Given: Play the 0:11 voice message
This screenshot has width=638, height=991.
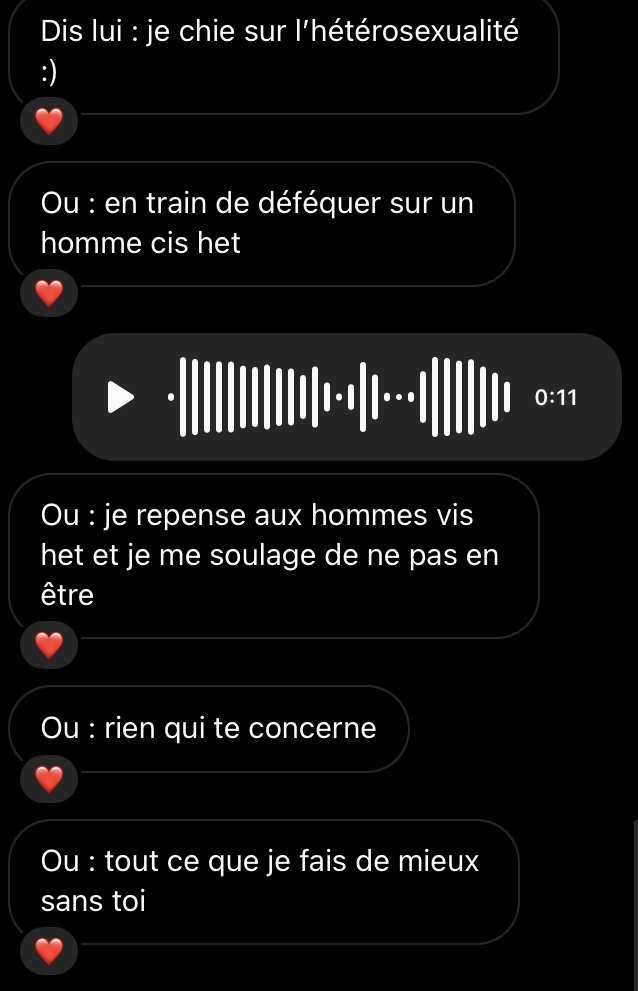Looking at the screenshot, I should click(120, 397).
